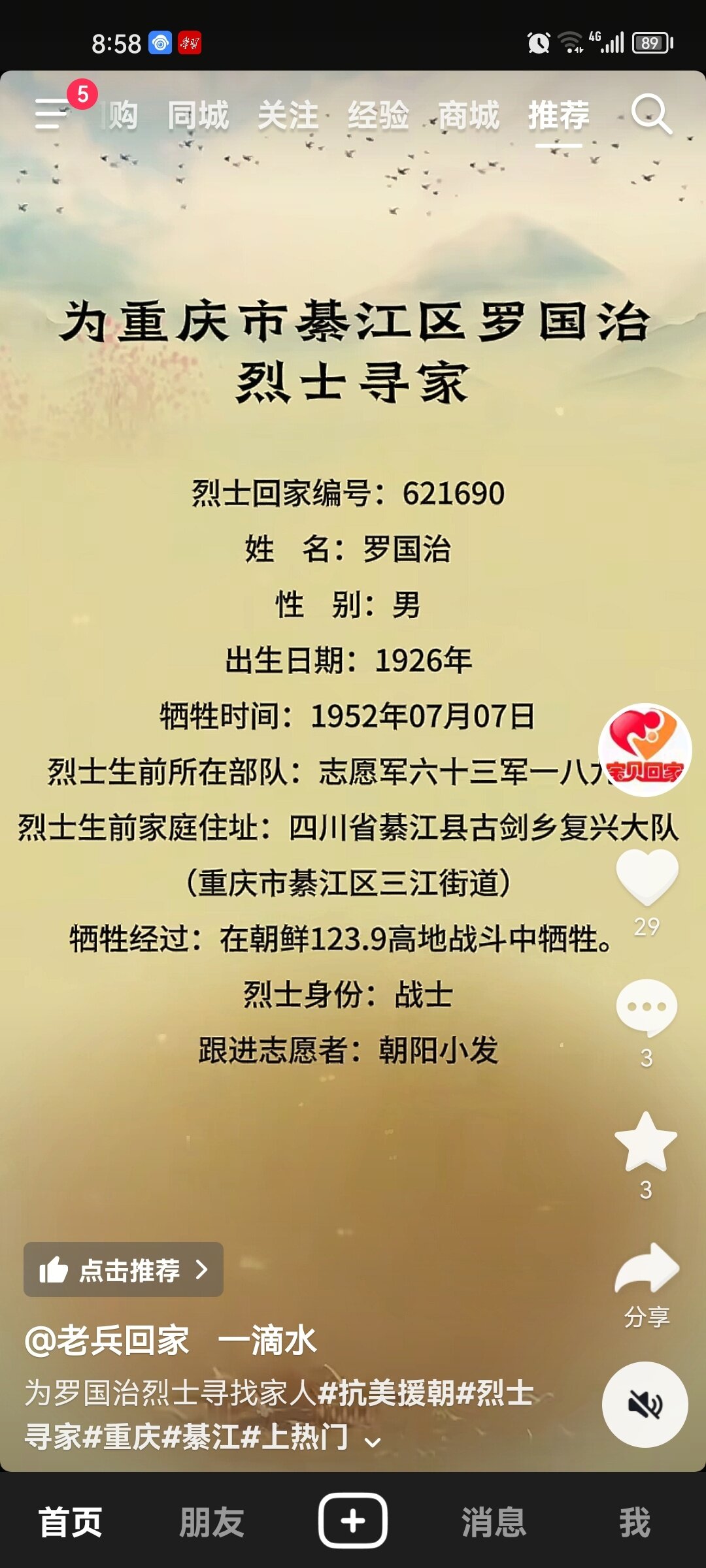Viewport: 706px width, 1568px height.
Task: Open the 宝贝回家 author avatar
Action: [645, 750]
